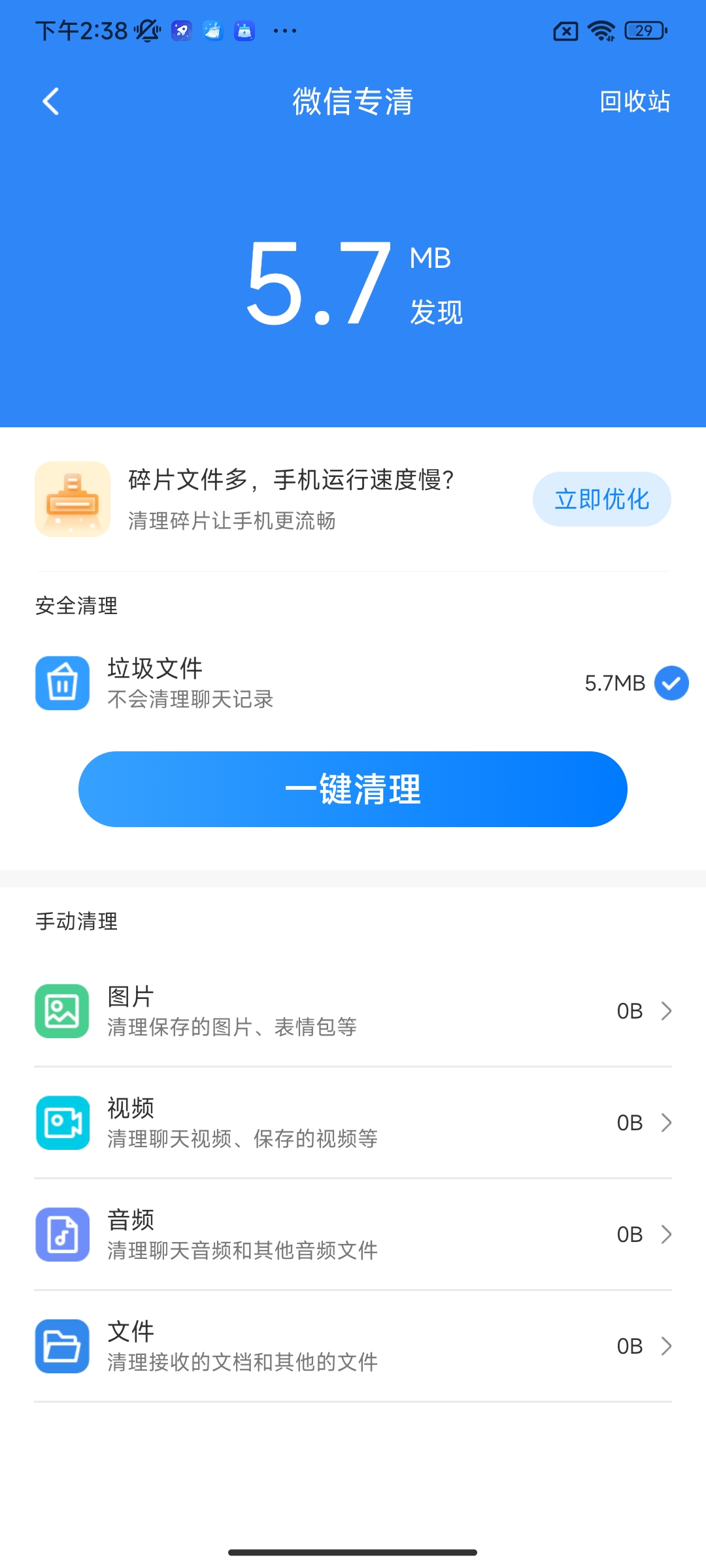
Task: Tap the green 图片 image cleaning icon
Action: pos(62,1010)
